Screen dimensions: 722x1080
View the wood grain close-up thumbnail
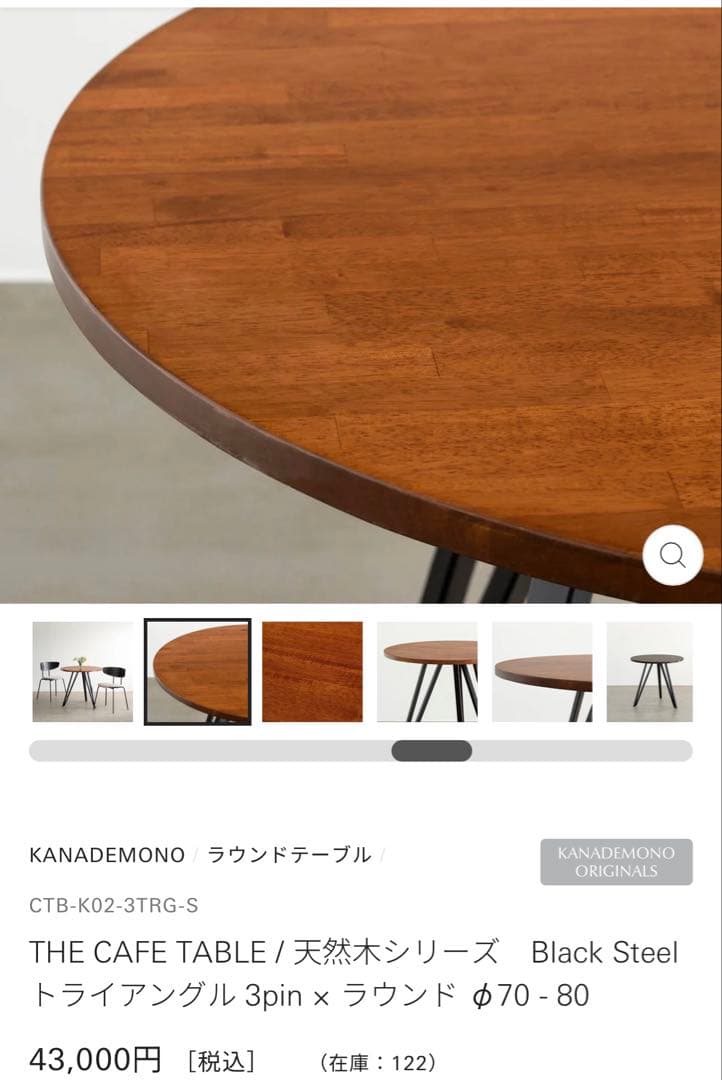point(312,671)
